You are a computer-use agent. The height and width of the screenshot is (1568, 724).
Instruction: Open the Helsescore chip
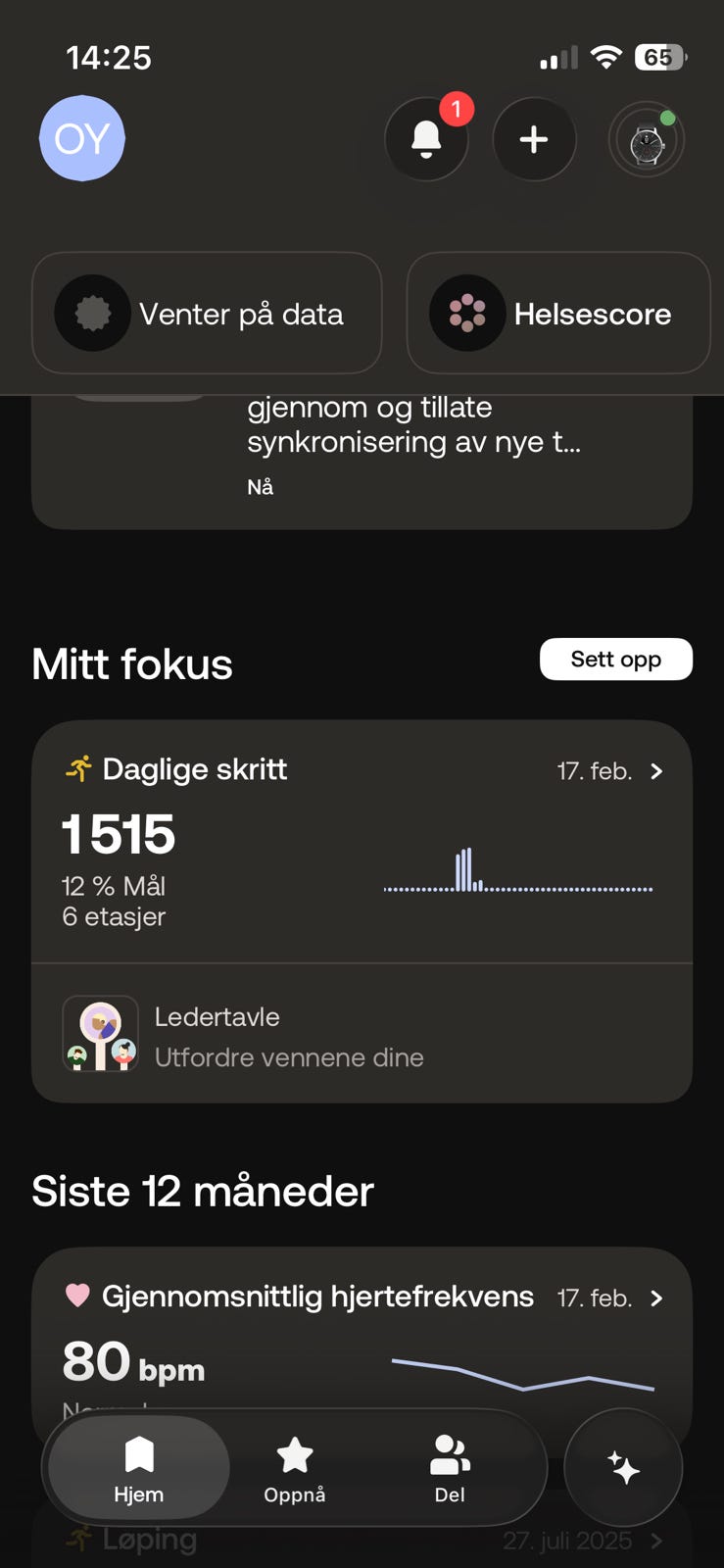558,314
